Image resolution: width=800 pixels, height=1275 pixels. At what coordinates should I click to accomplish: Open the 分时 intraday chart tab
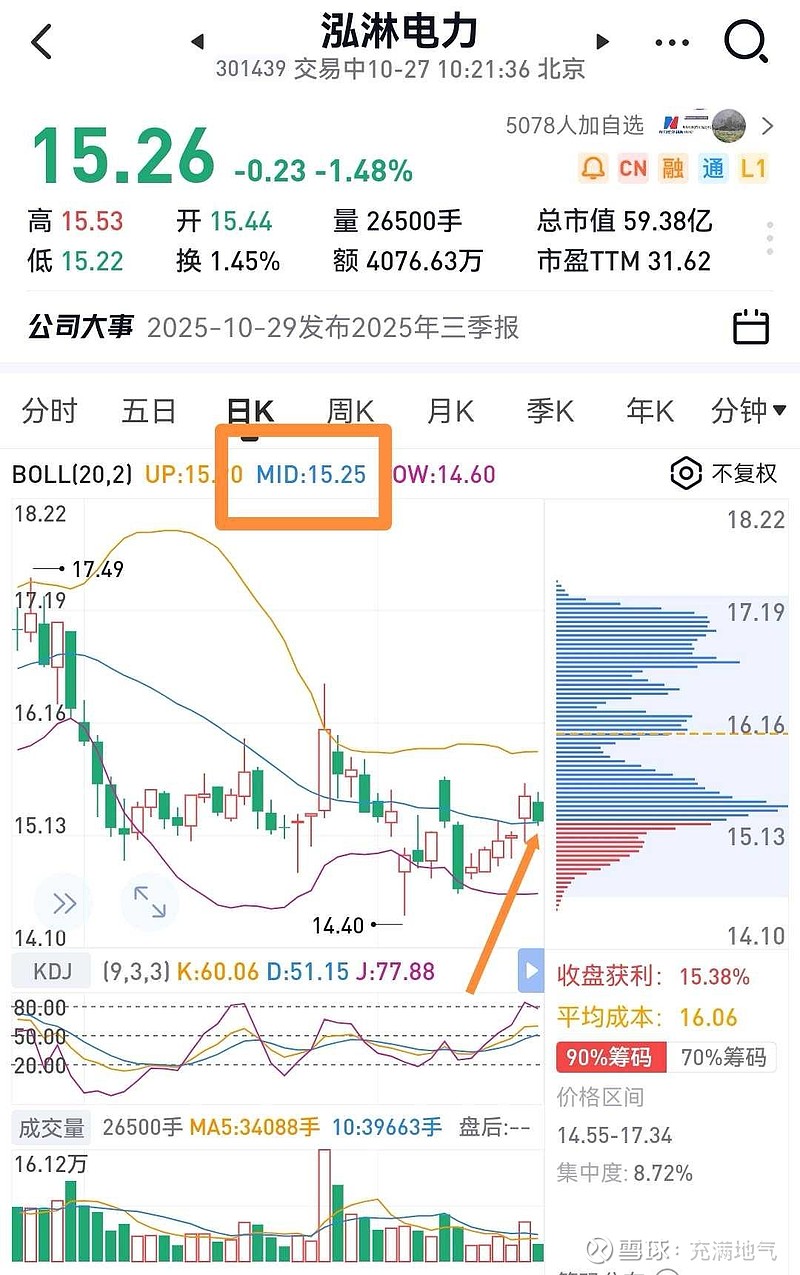tap(48, 410)
